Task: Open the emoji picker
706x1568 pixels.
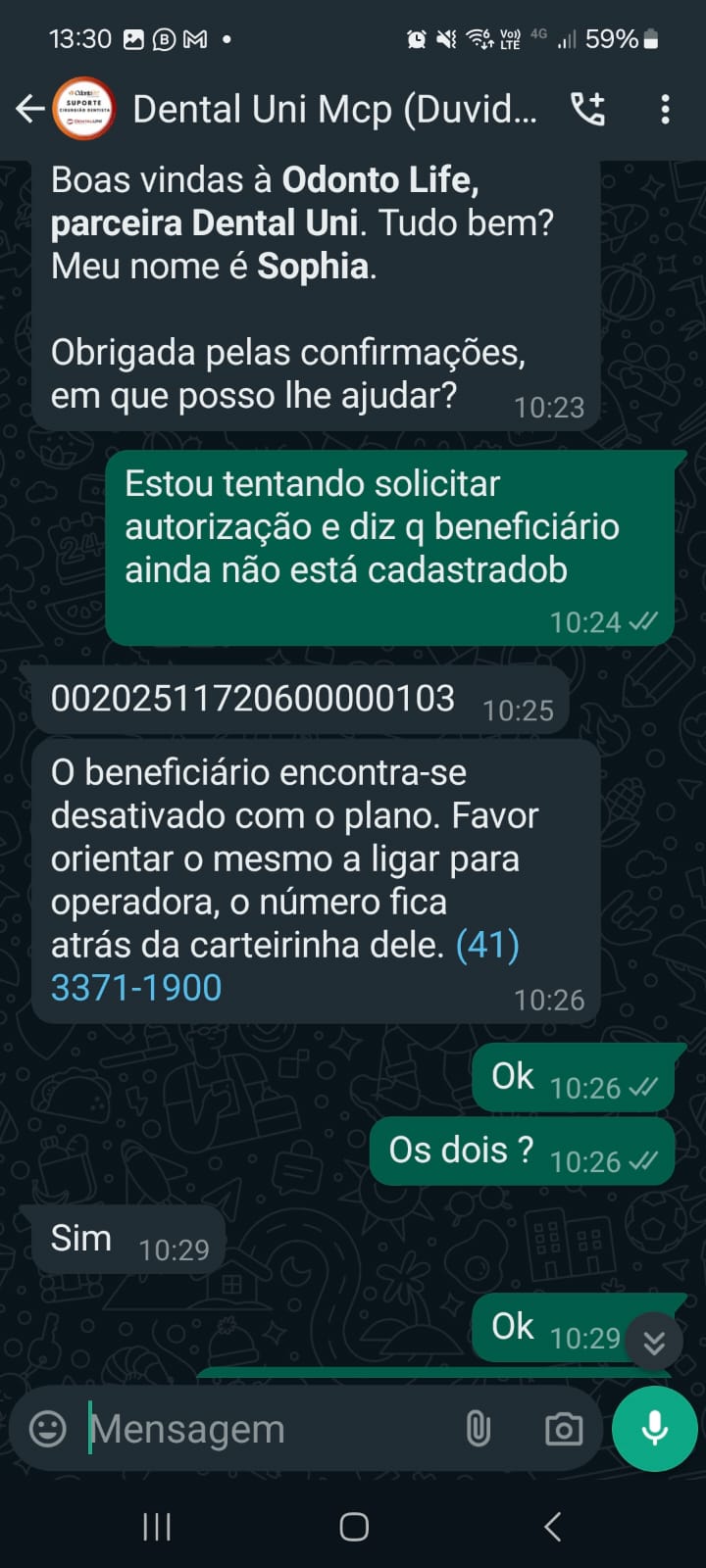Action: click(48, 1429)
